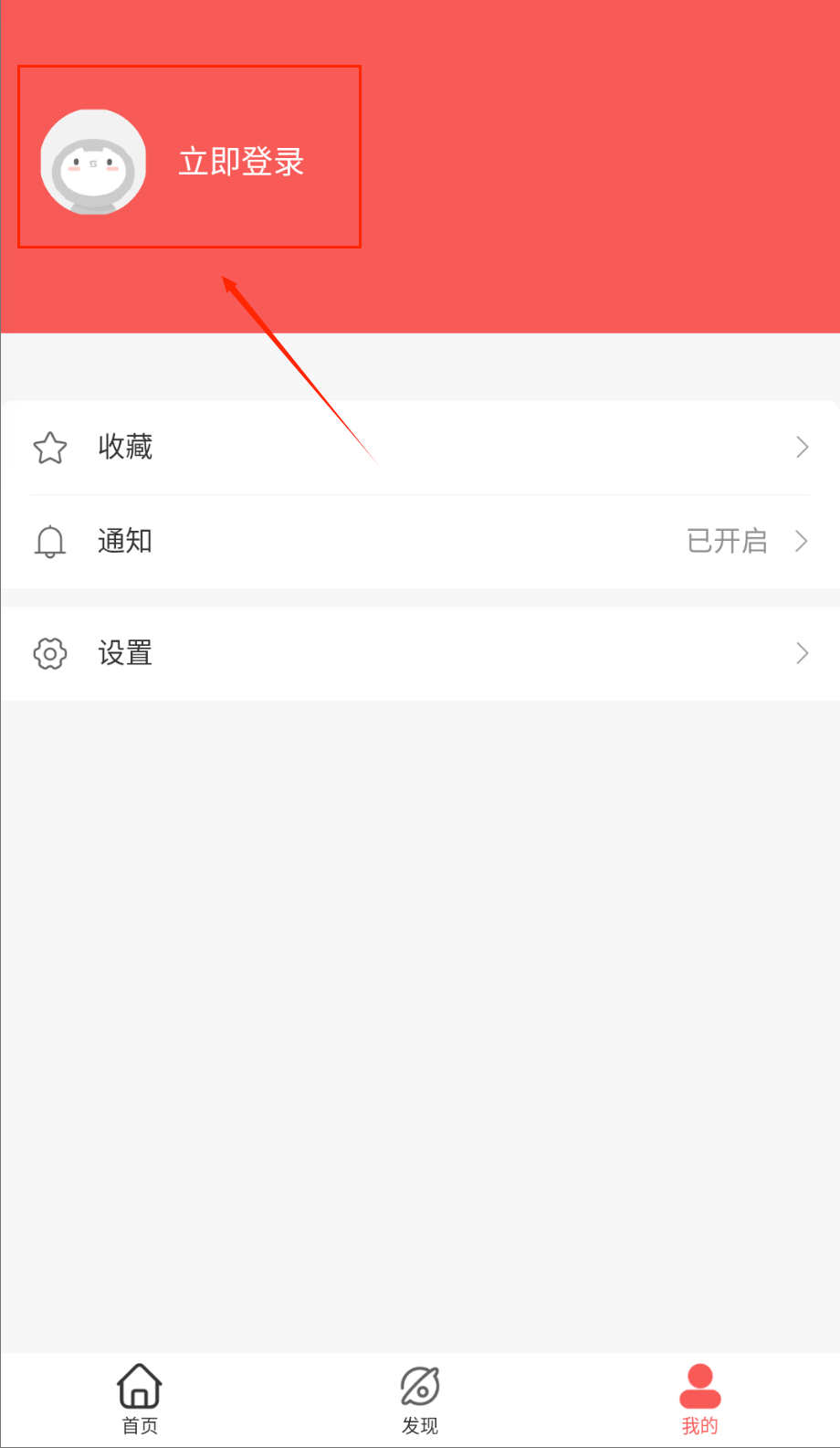This screenshot has width=840, height=1448.
Task: Open the 收藏 favorites row
Action: (420, 448)
